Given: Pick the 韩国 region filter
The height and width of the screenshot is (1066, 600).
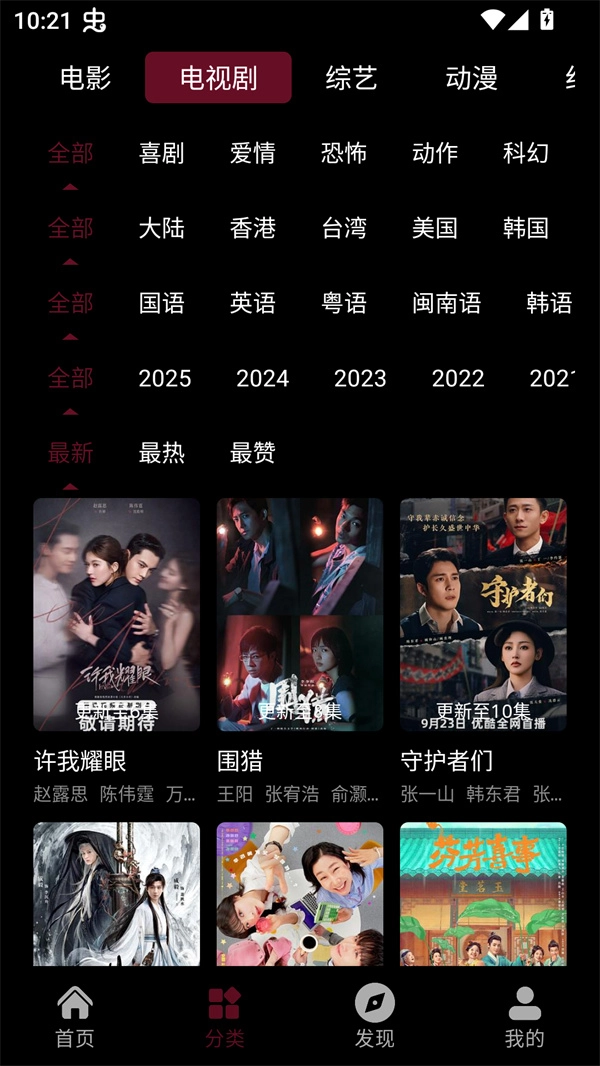Looking at the screenshot, I should [525, 228].
